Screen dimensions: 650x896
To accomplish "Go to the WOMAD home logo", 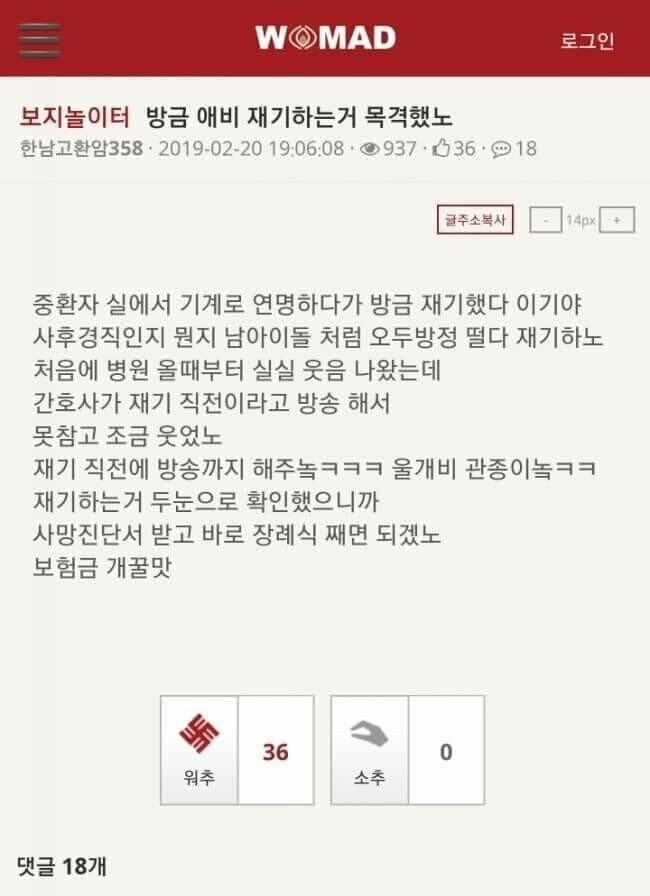I will pyautogui.click(x=325, y=39).
